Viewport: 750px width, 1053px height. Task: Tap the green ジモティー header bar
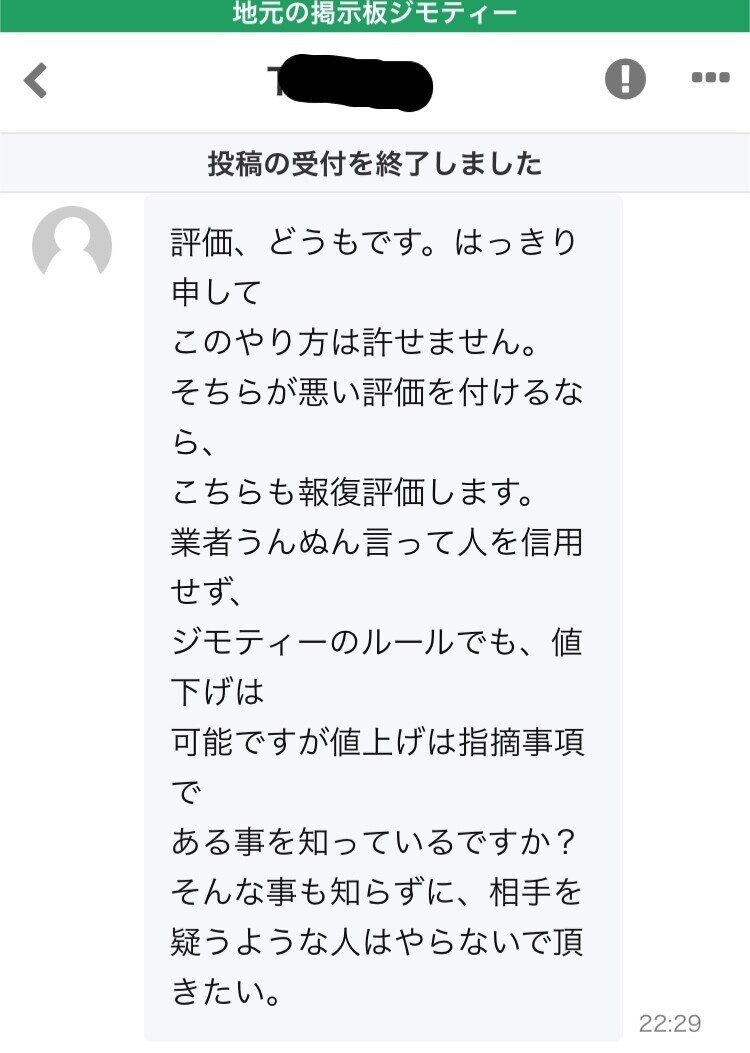[375, 14]
